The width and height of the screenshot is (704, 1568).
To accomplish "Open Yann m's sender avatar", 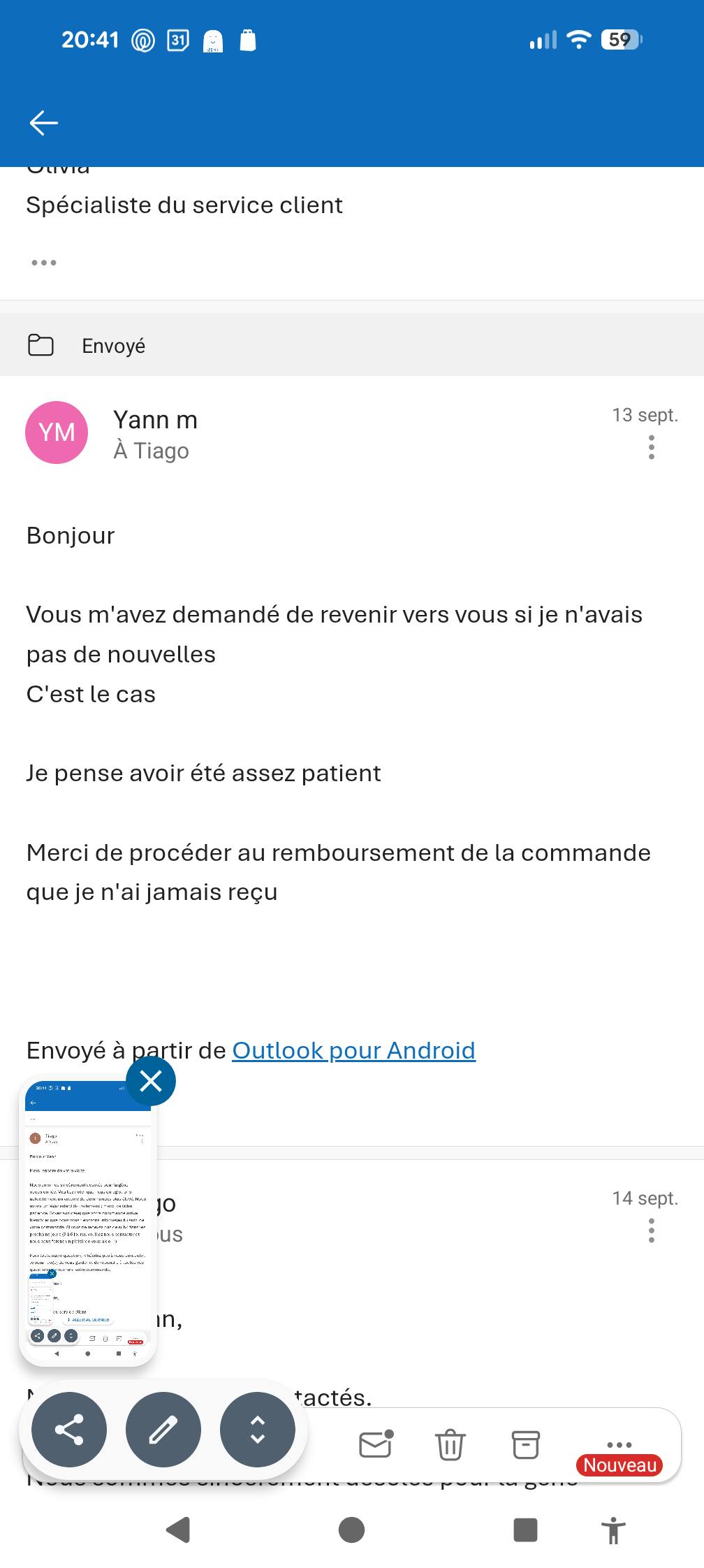I will (57, 433).
